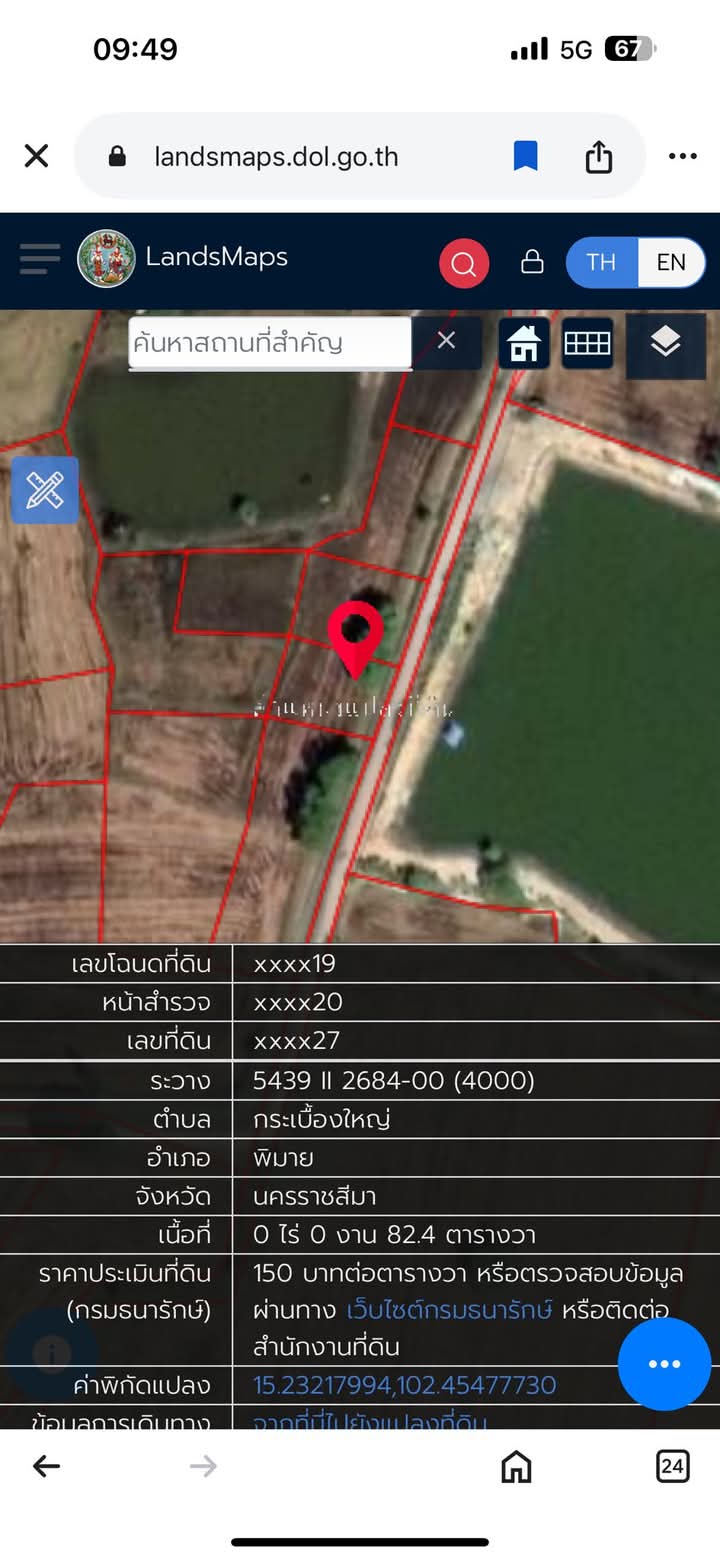The width and height of the screenshot is (720, 1560).
Task: Focus the ค้นหาสถานที่สำคัญ search field
Action: tap(269, 343)
